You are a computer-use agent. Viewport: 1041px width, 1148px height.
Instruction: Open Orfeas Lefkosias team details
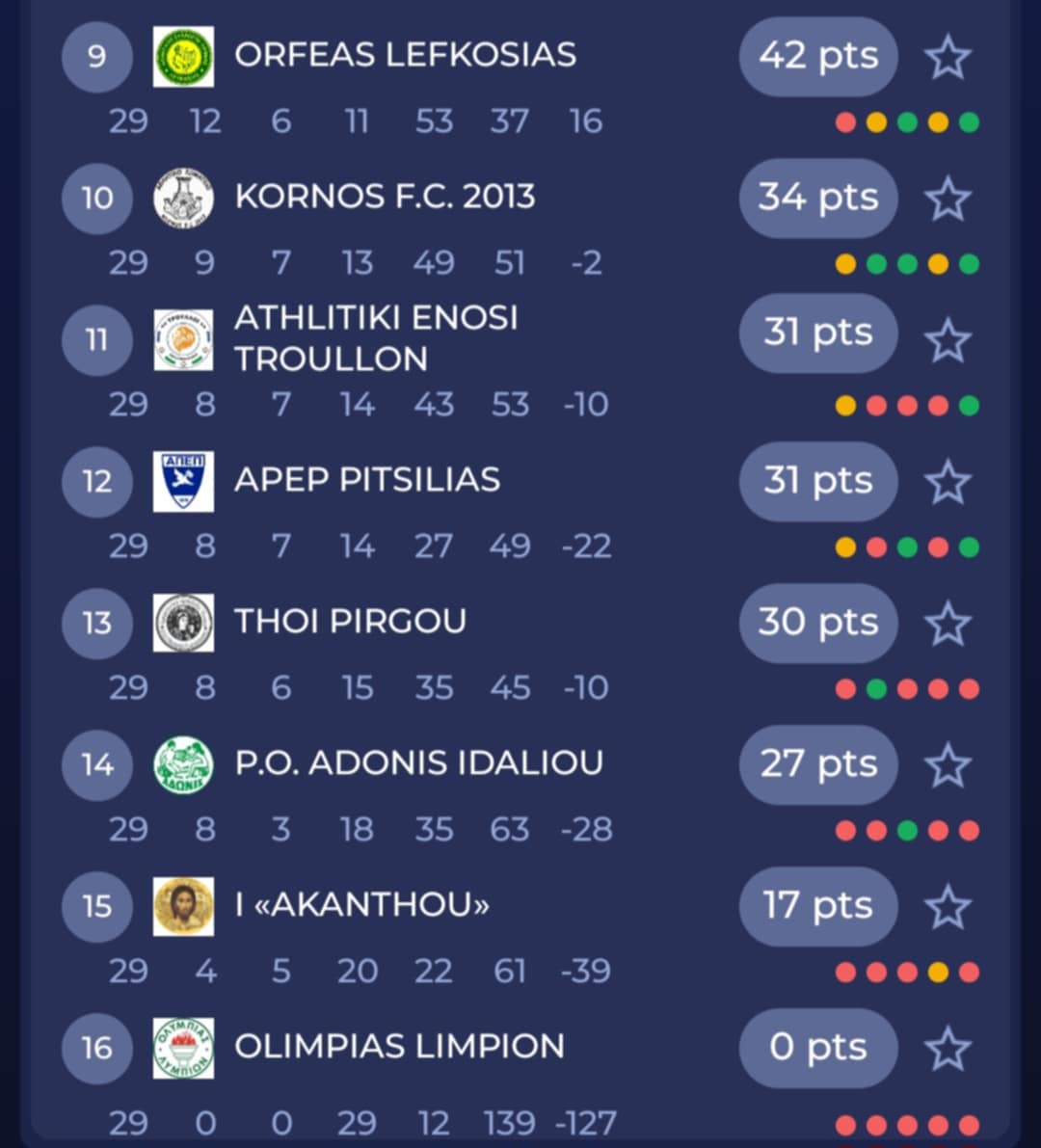405,55
